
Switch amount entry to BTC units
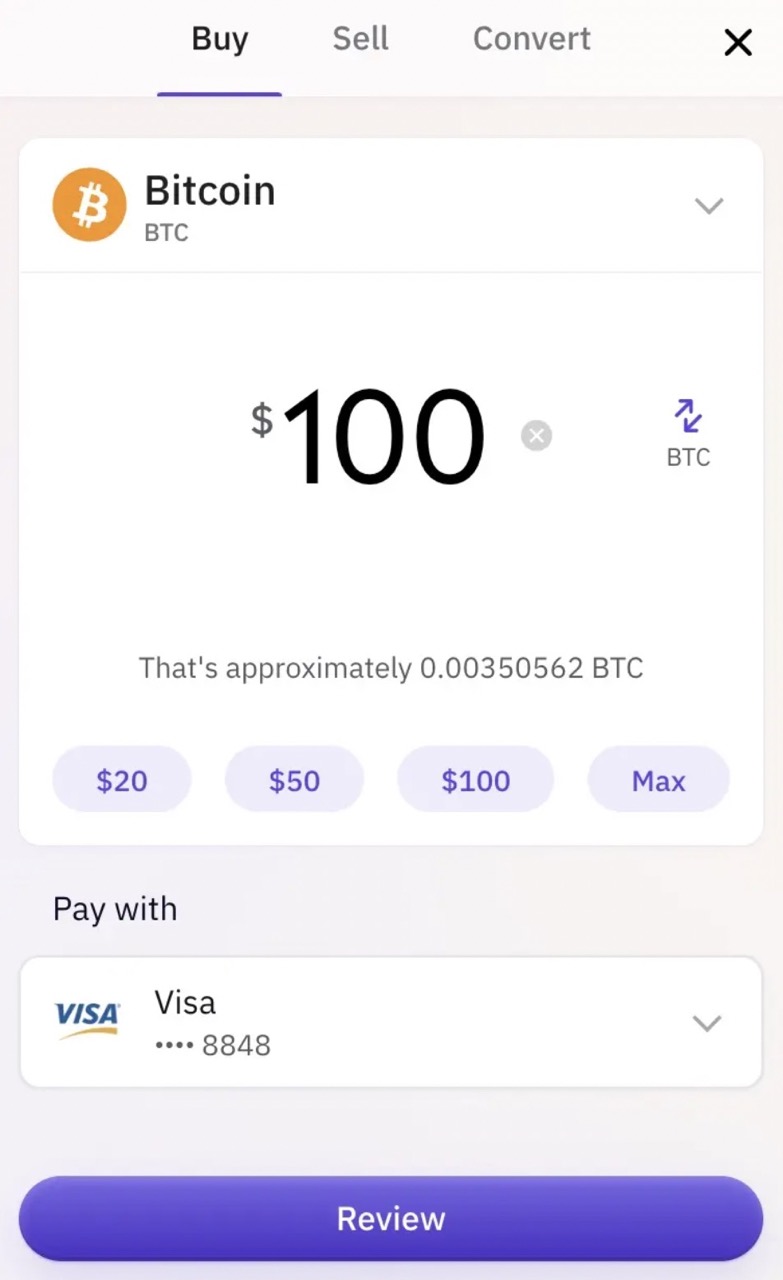tap(687, 432)
